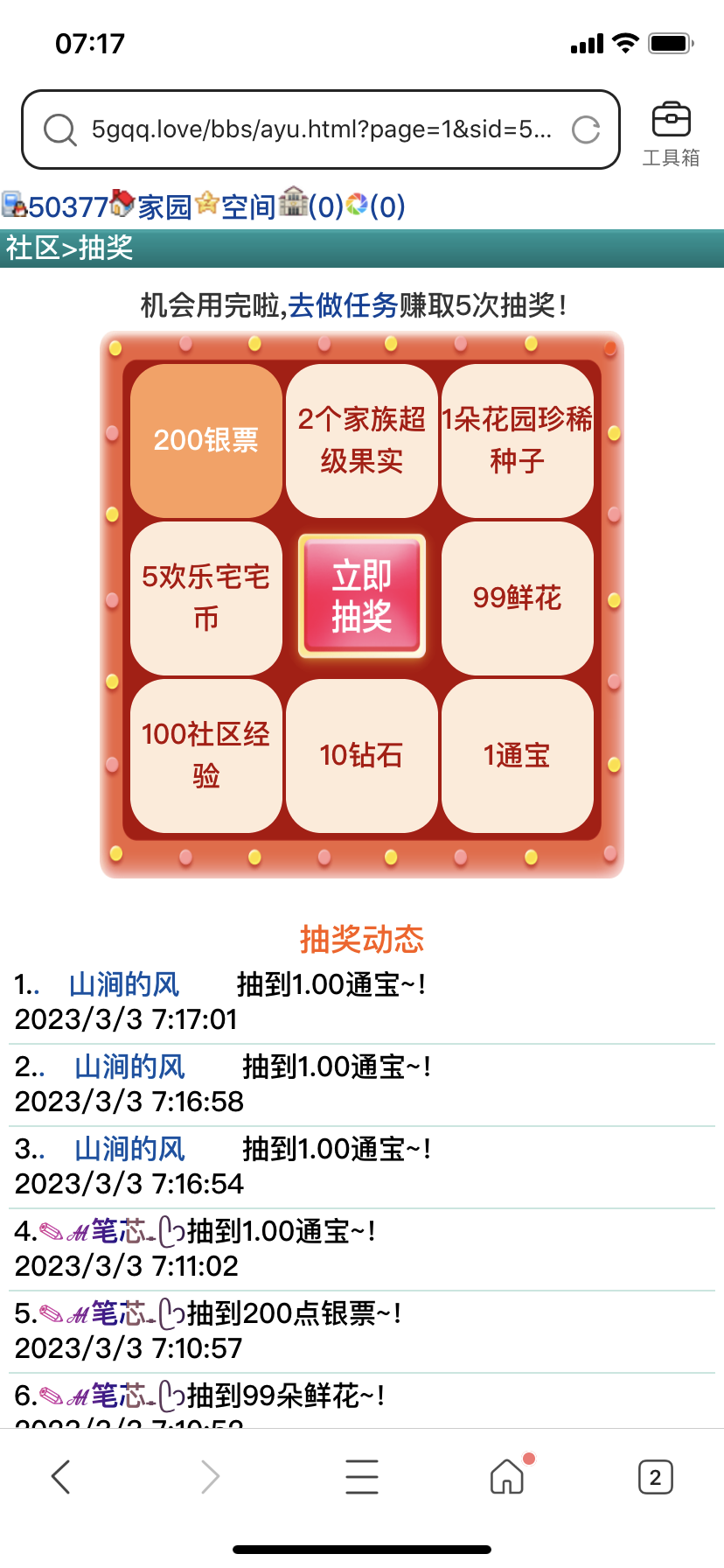Click the highlighted 200银票 prize cell
724x1568 pixels.
coord(205,438)
